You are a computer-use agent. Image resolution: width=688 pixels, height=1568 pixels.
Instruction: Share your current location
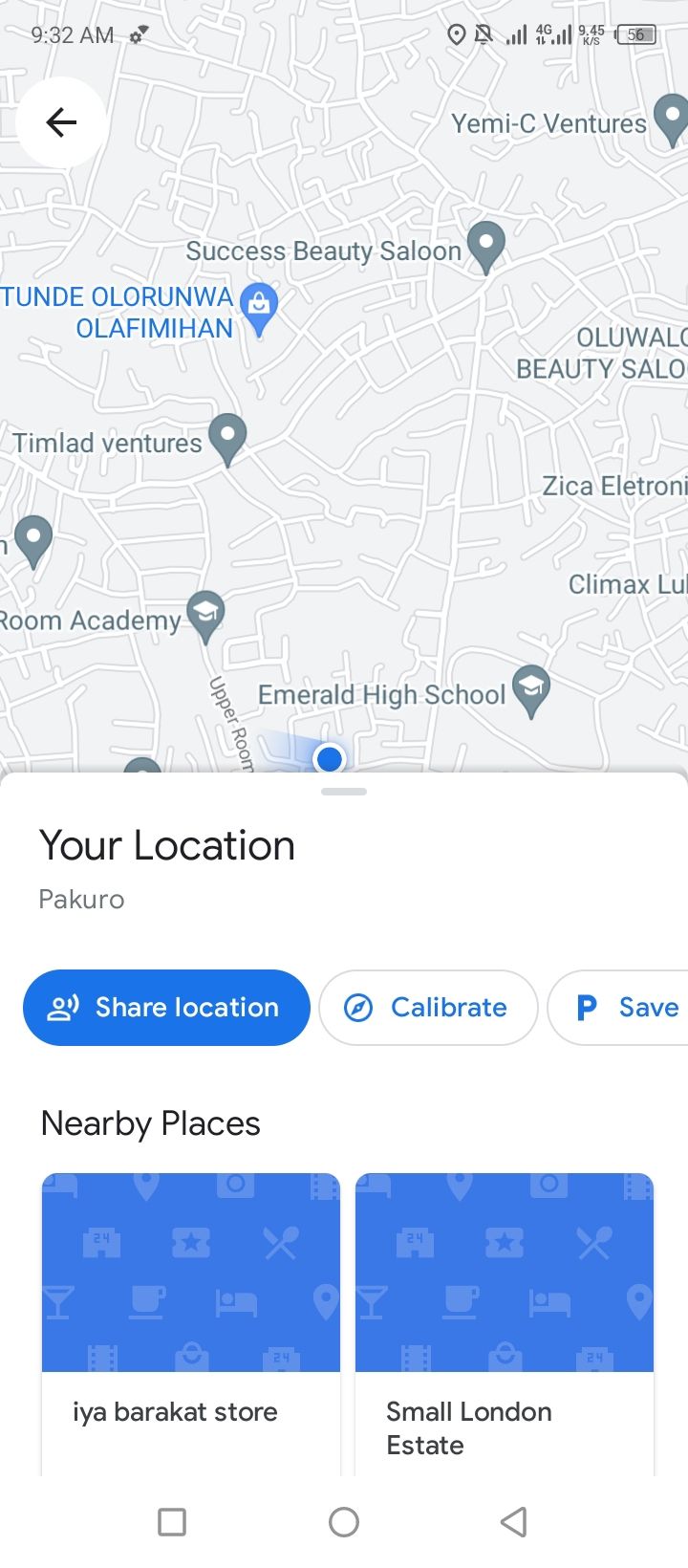pyautogui.click(x=166, y=1008)
